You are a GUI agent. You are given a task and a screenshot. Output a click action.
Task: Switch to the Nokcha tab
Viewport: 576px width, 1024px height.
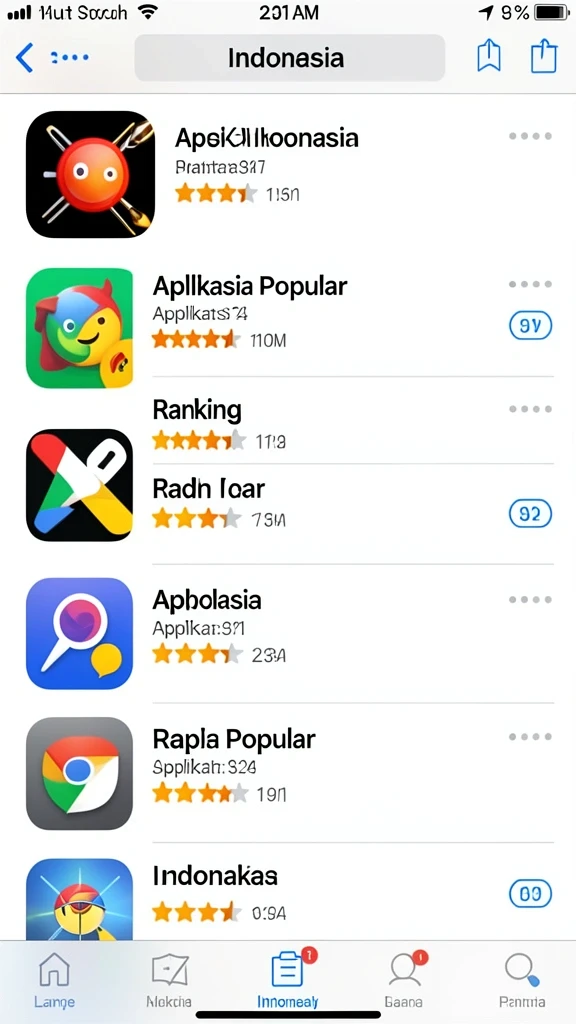169,980
